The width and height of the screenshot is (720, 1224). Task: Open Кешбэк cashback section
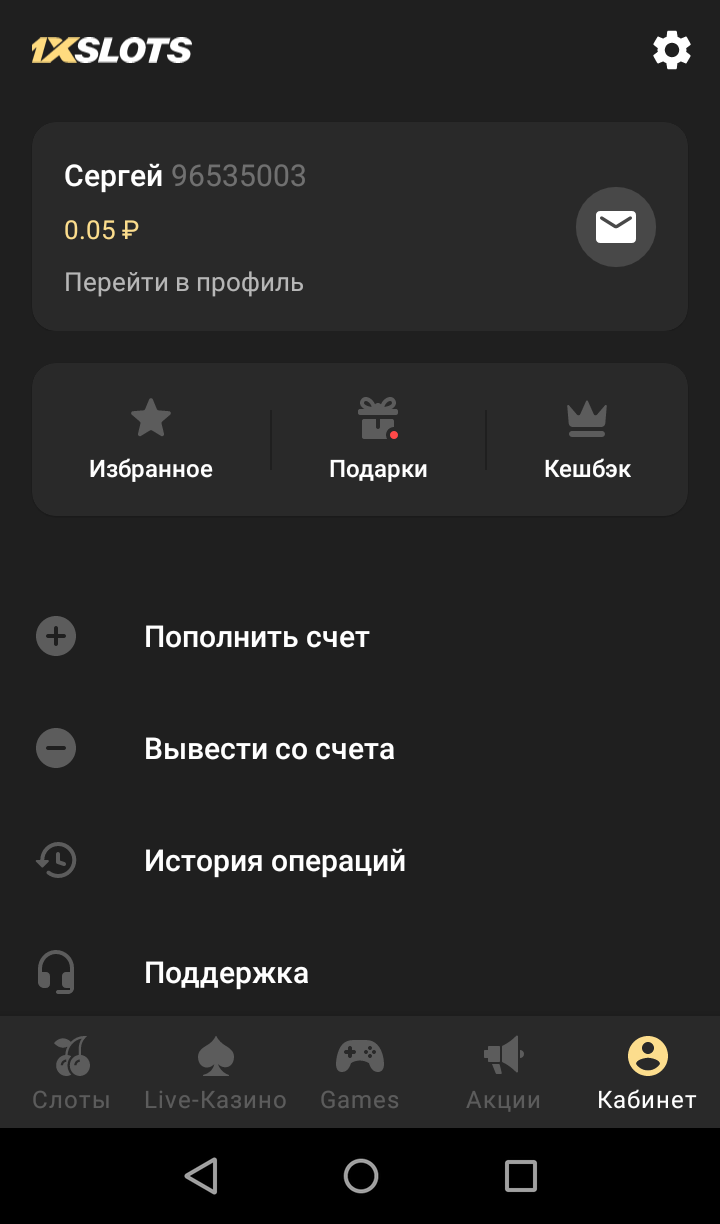click(x=587, y=438)
